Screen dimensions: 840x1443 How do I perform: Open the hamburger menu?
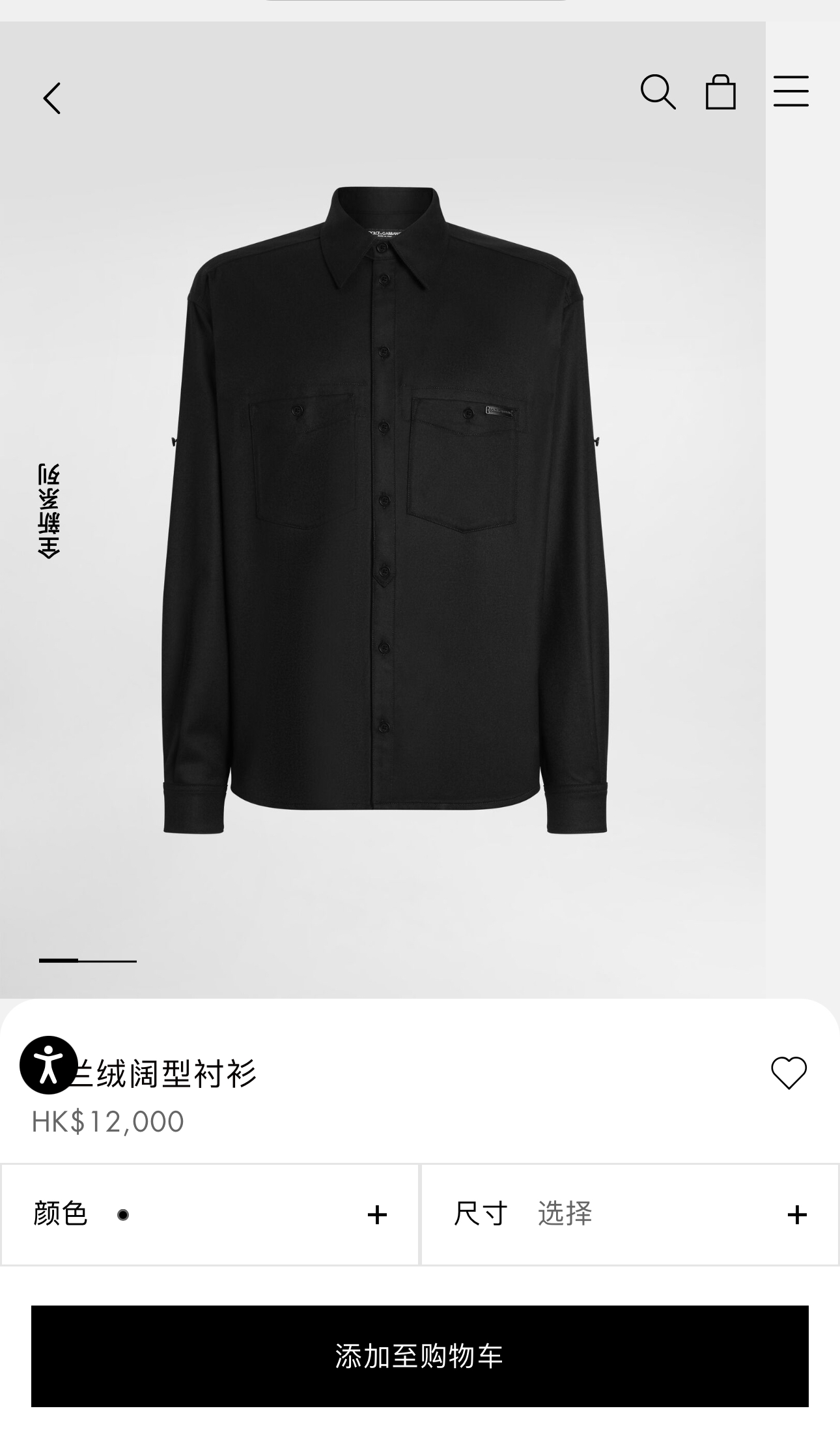[791, 92]
